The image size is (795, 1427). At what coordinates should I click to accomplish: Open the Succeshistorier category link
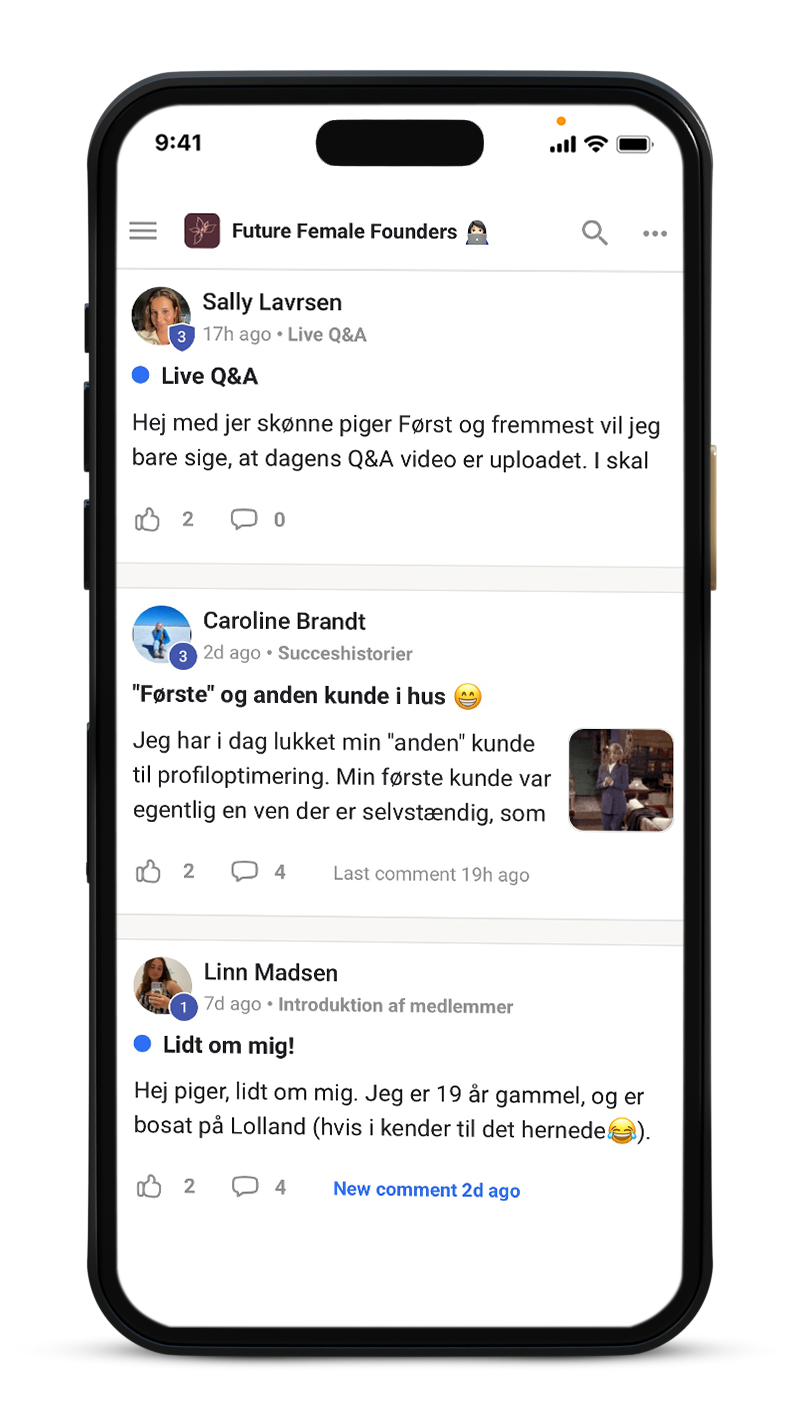coord(345,653)
